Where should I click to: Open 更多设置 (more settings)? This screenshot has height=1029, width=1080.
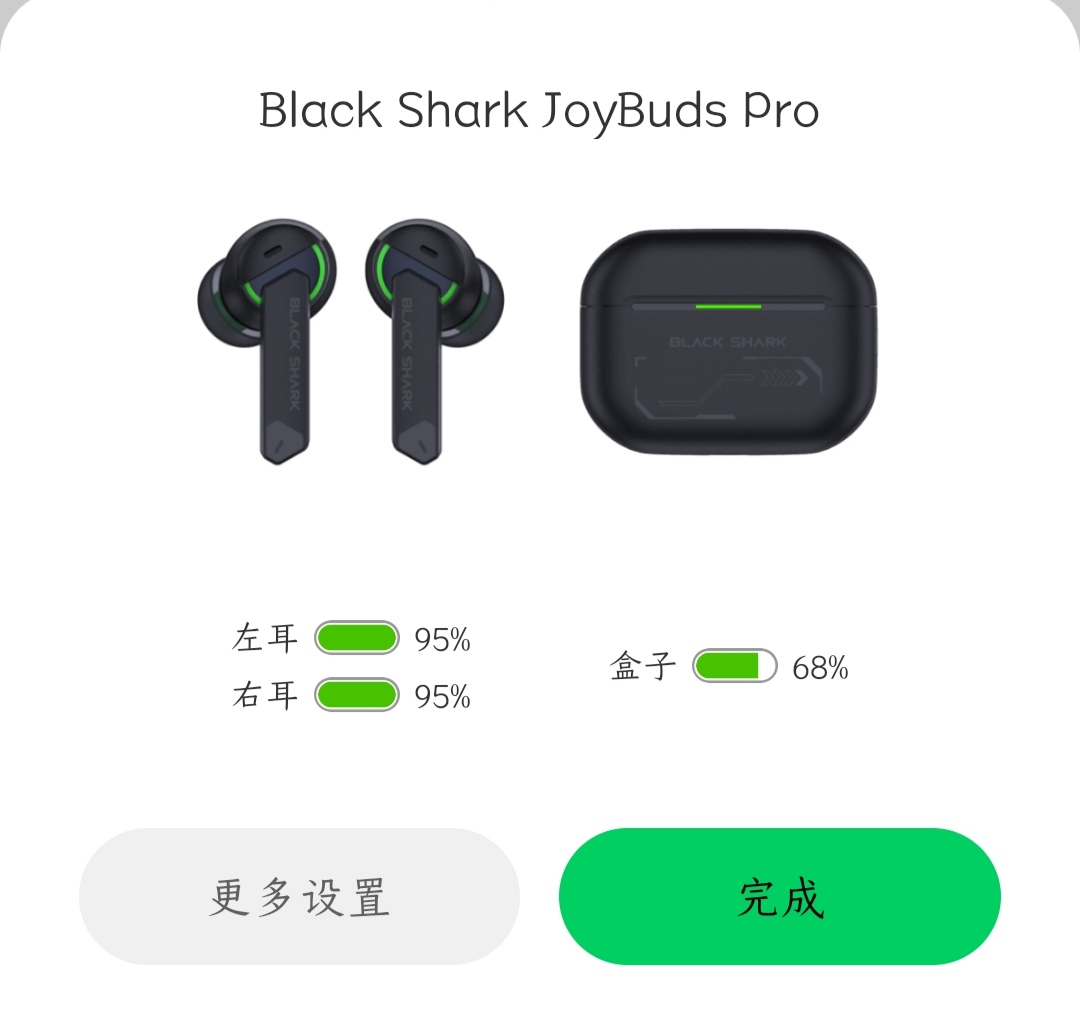pyautogui.click(x=299, y=896)
